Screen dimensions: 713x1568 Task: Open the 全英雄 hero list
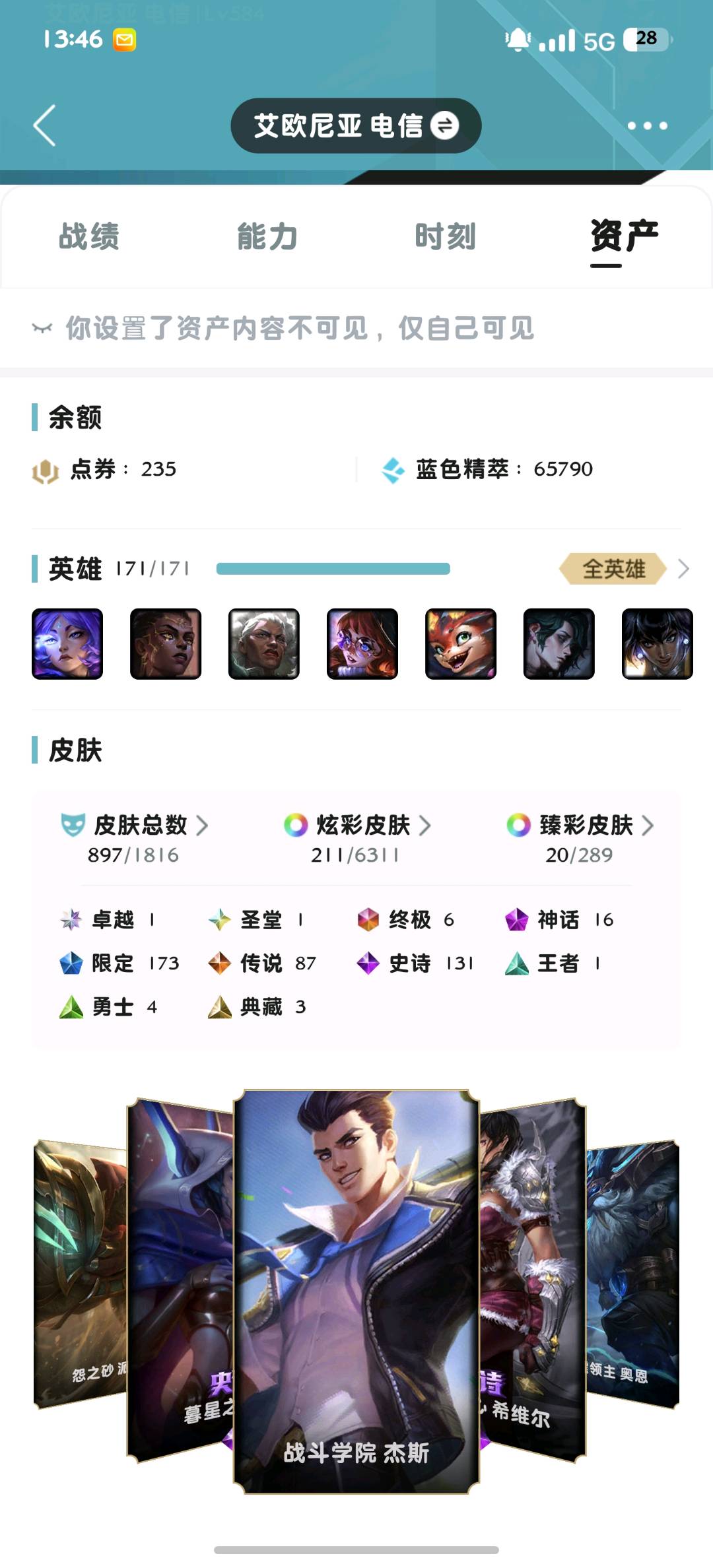coord(624,569)
